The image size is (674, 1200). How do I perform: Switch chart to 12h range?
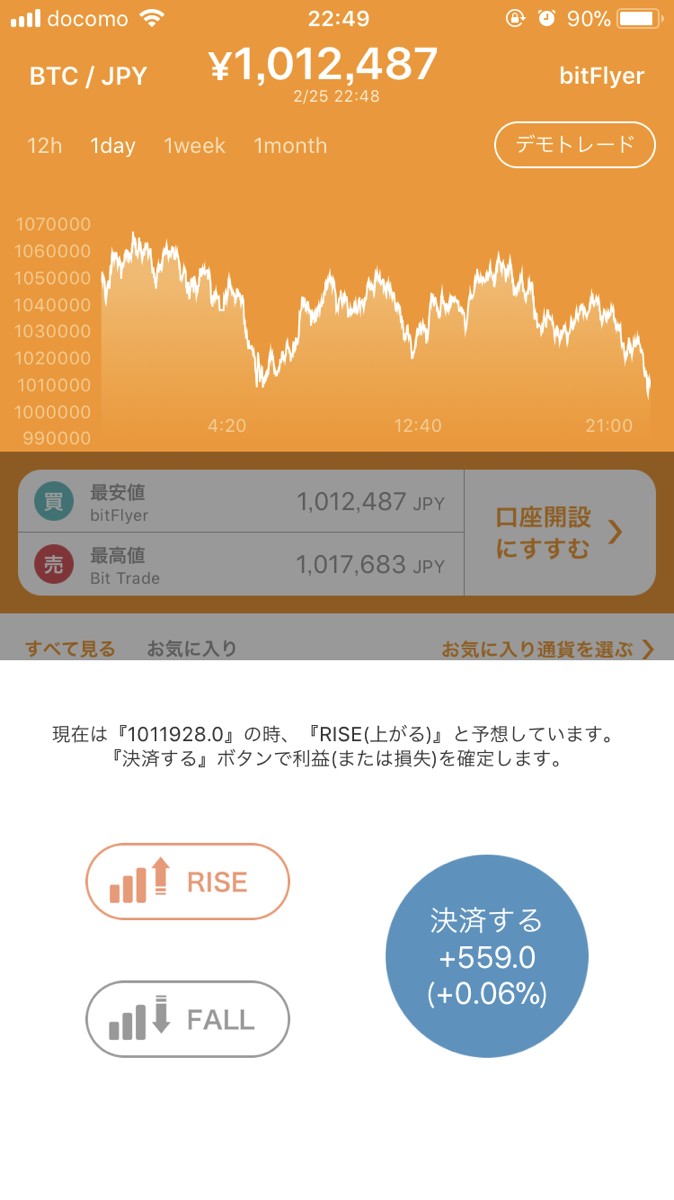44,146
